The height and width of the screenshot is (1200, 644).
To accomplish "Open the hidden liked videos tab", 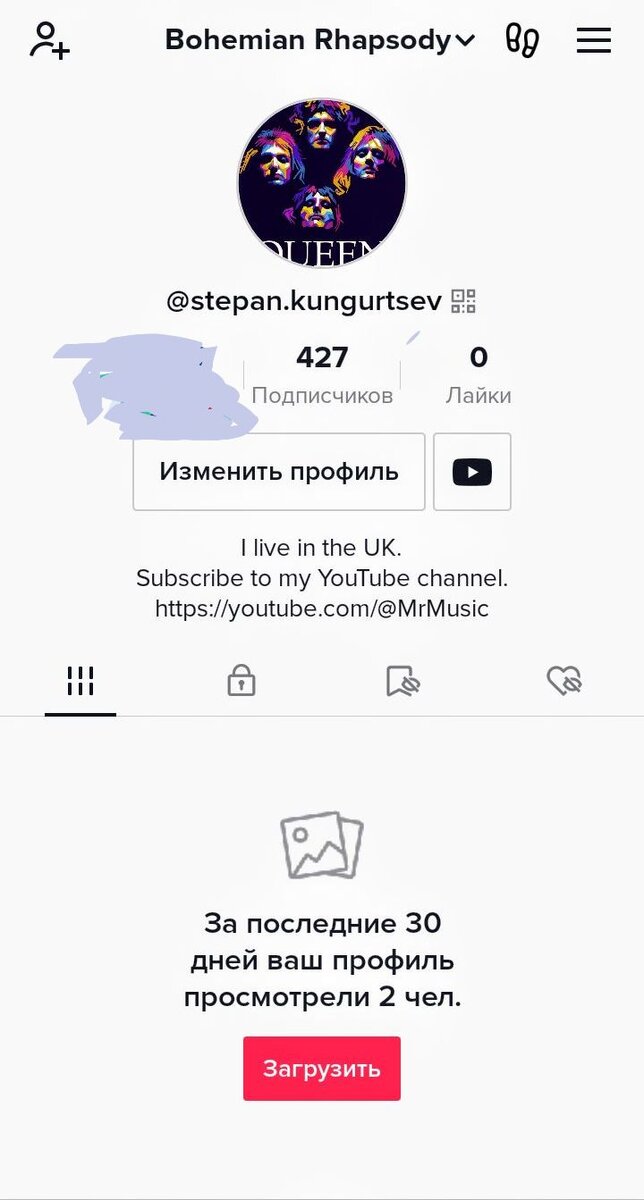I will [x=564, y=681].
